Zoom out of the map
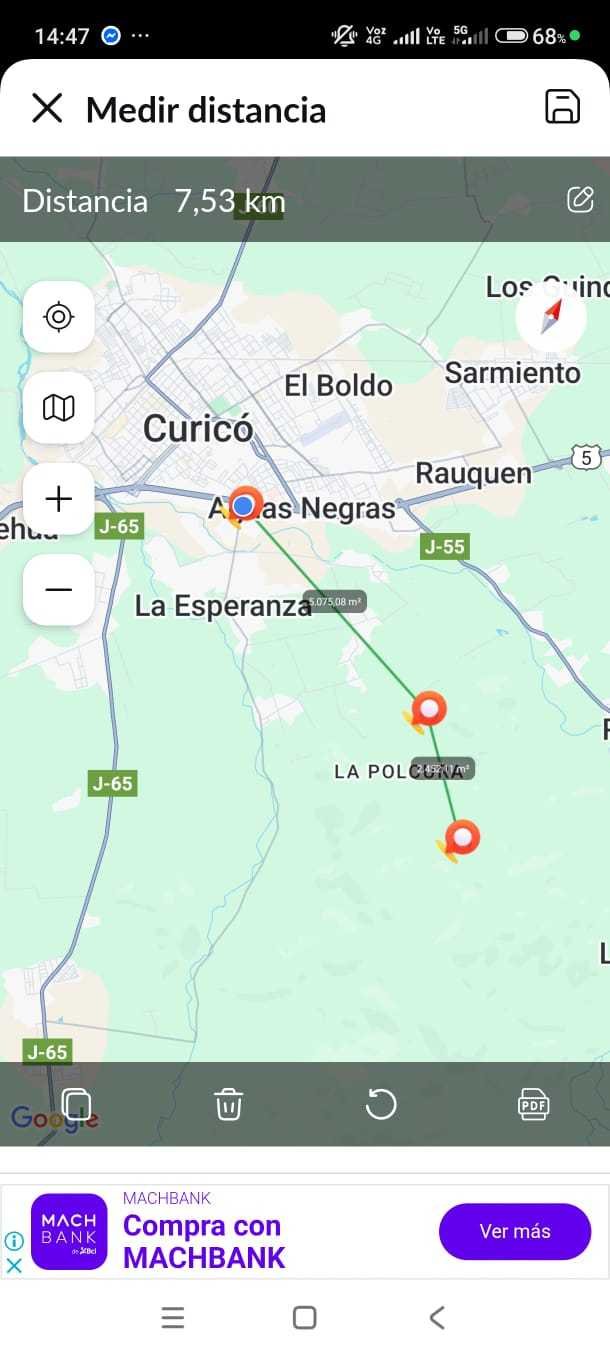 pos(59,589)
